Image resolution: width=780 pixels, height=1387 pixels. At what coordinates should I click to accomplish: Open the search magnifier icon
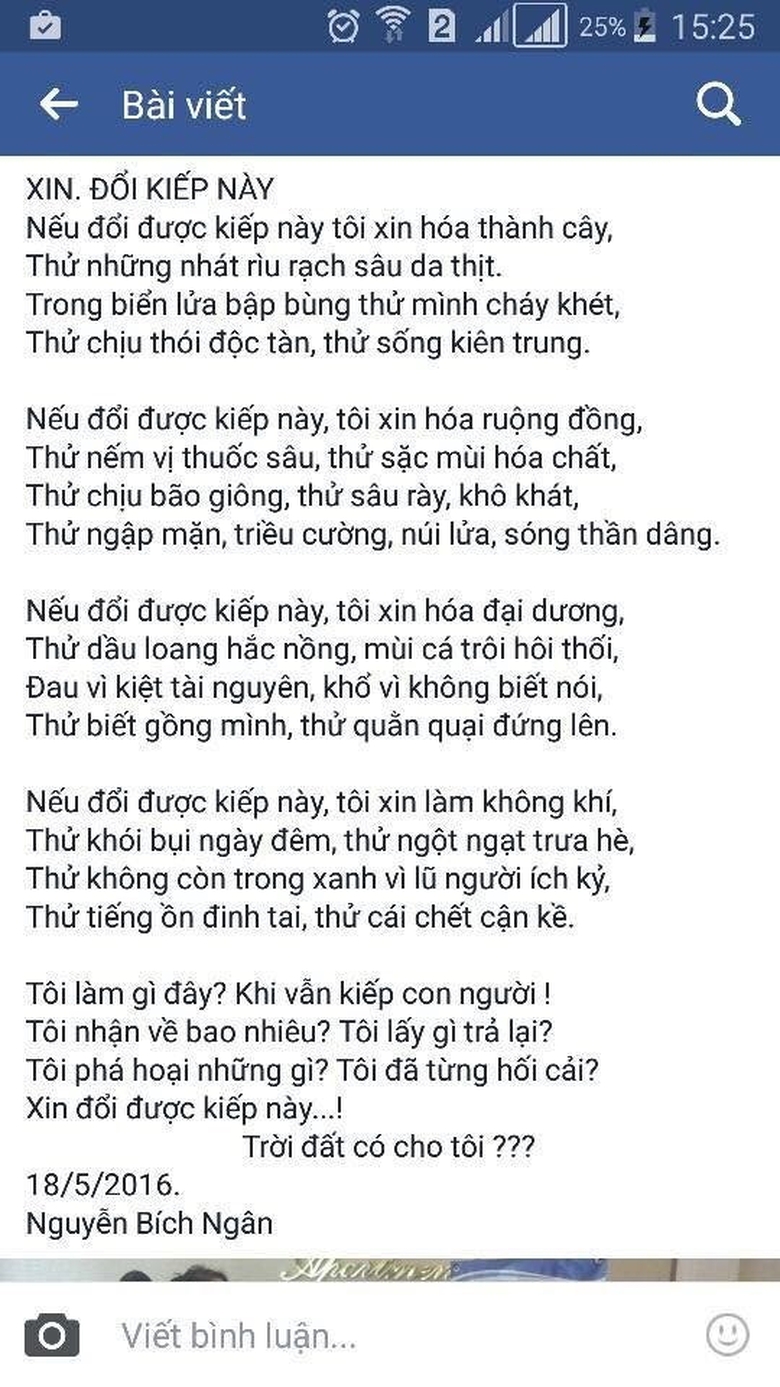click(x=718, y=105)
